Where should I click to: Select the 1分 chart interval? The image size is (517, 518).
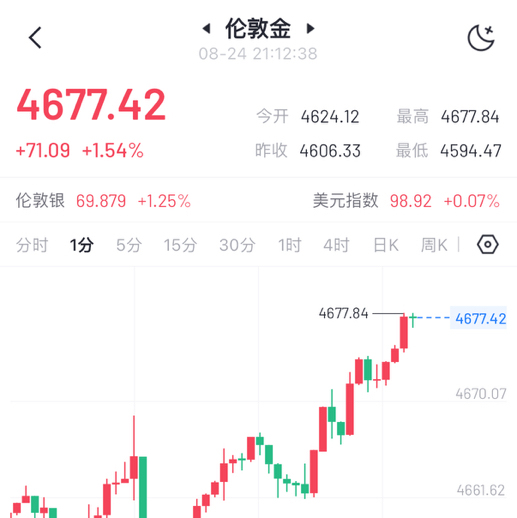(82, 245)
